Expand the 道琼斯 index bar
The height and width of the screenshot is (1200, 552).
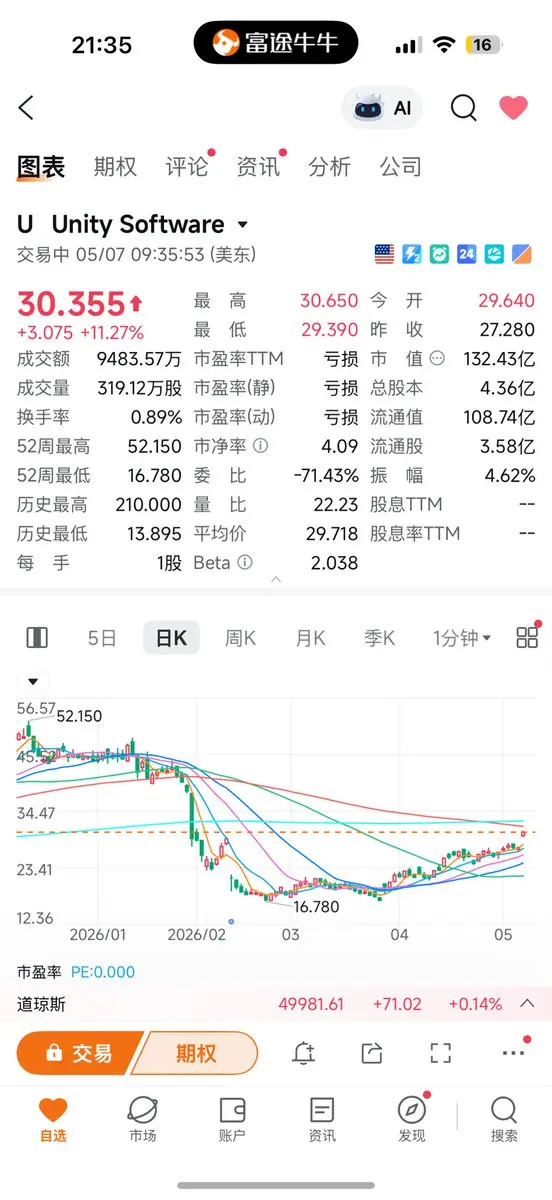(x=528, y=1003)
